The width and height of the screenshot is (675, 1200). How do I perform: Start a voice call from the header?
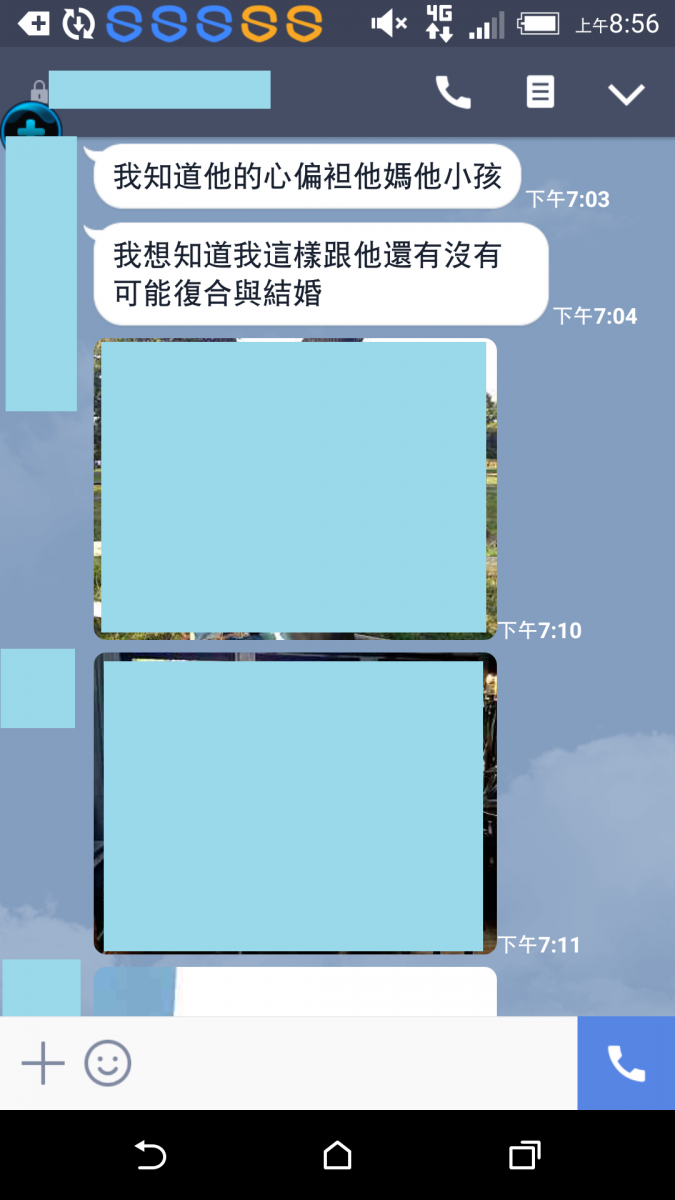point(453,93)
